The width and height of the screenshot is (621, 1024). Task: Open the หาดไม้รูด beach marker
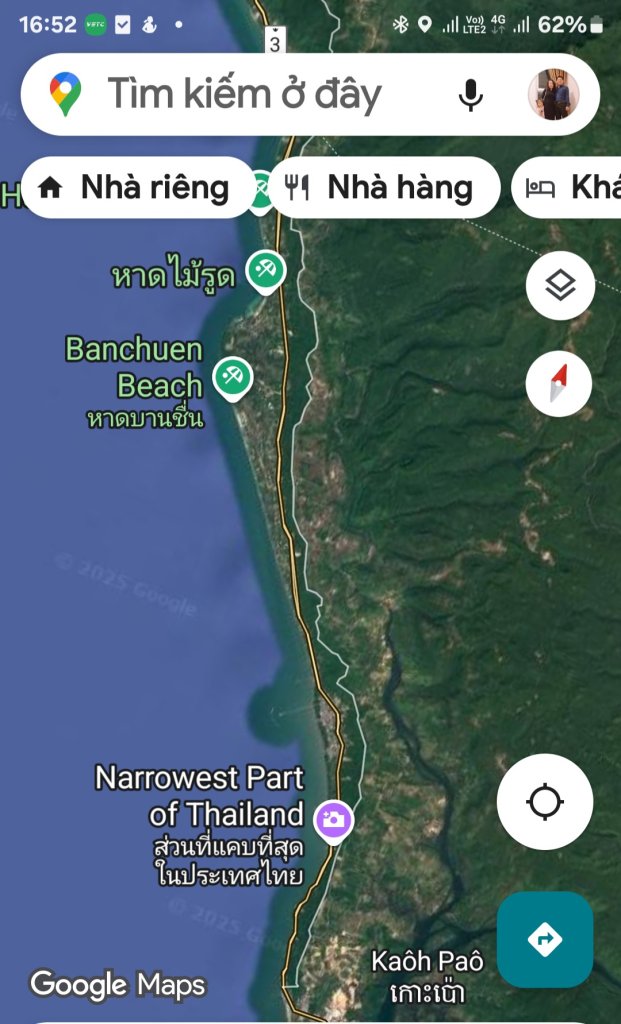pyautogui.click(x=267, y=270)
